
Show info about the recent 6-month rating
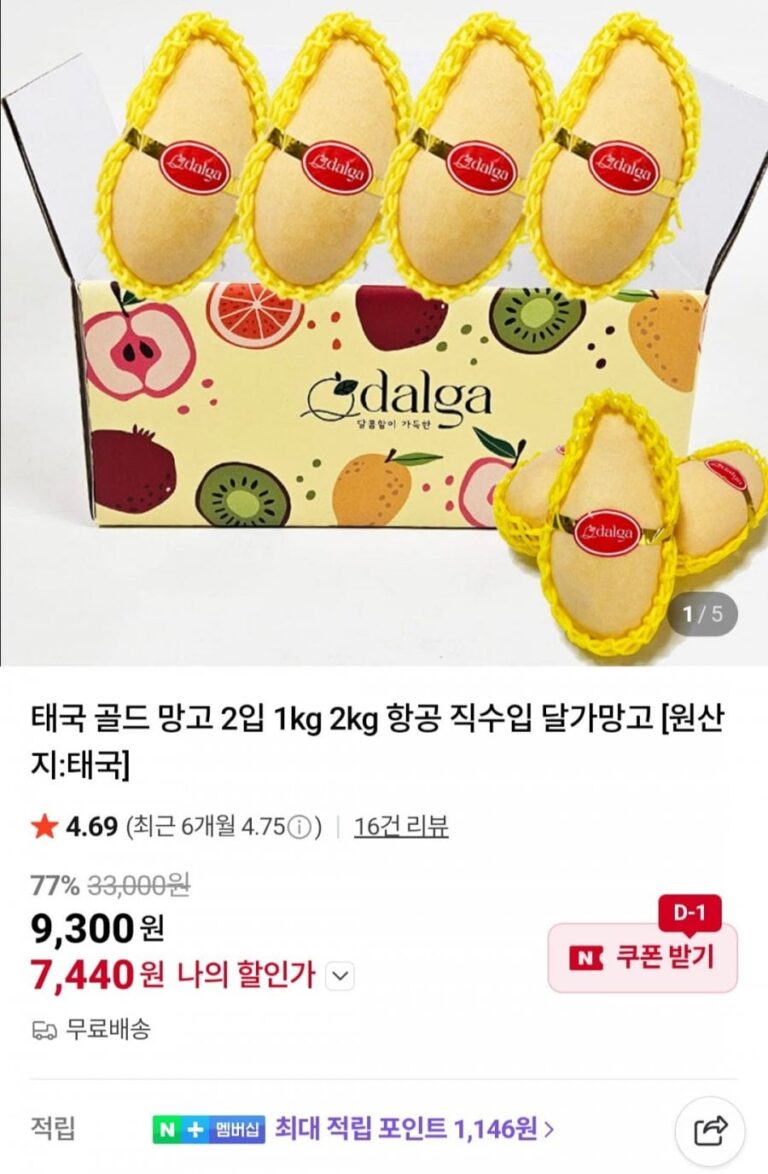[298, 828]
